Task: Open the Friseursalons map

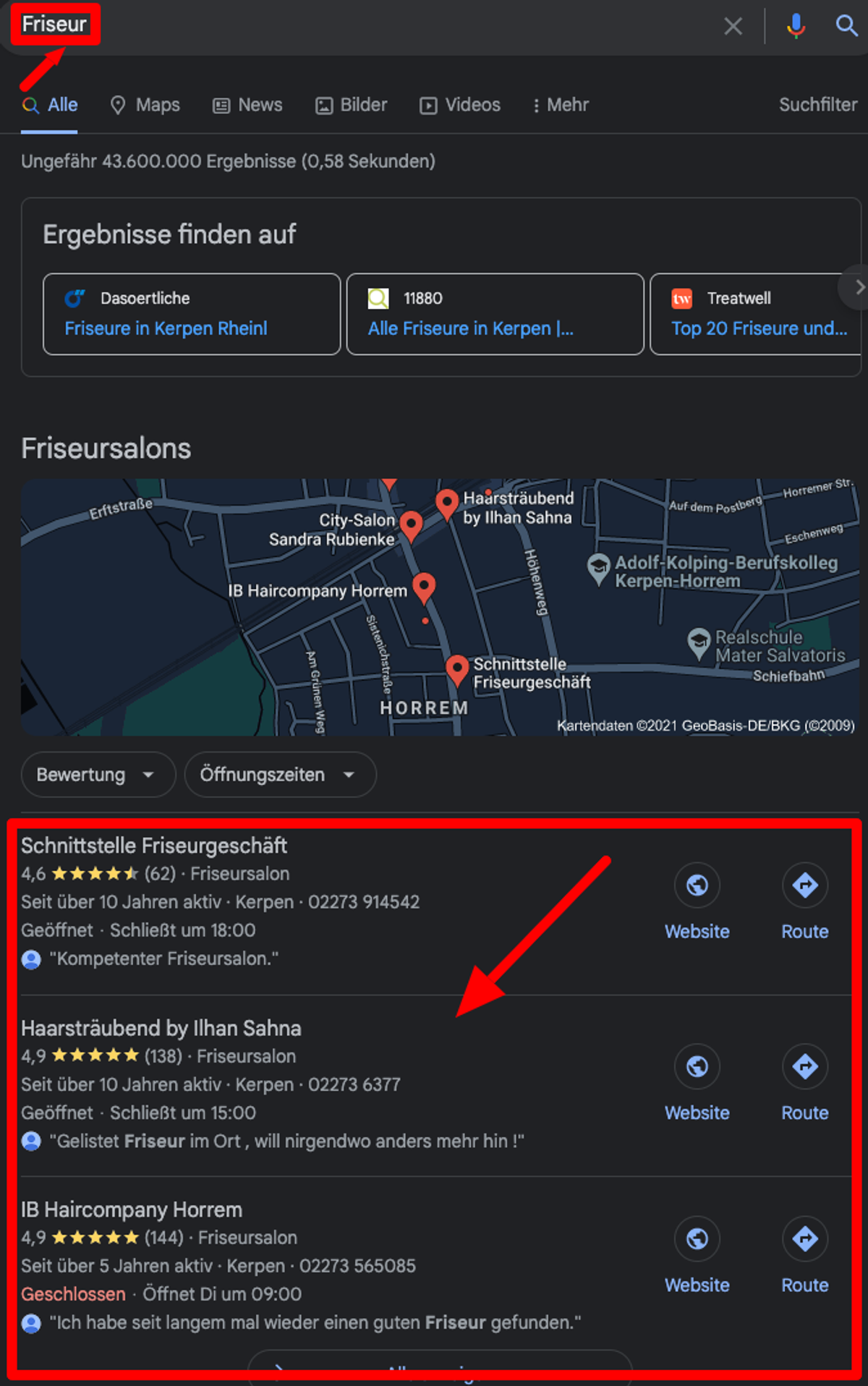Action: coord(441,607)
